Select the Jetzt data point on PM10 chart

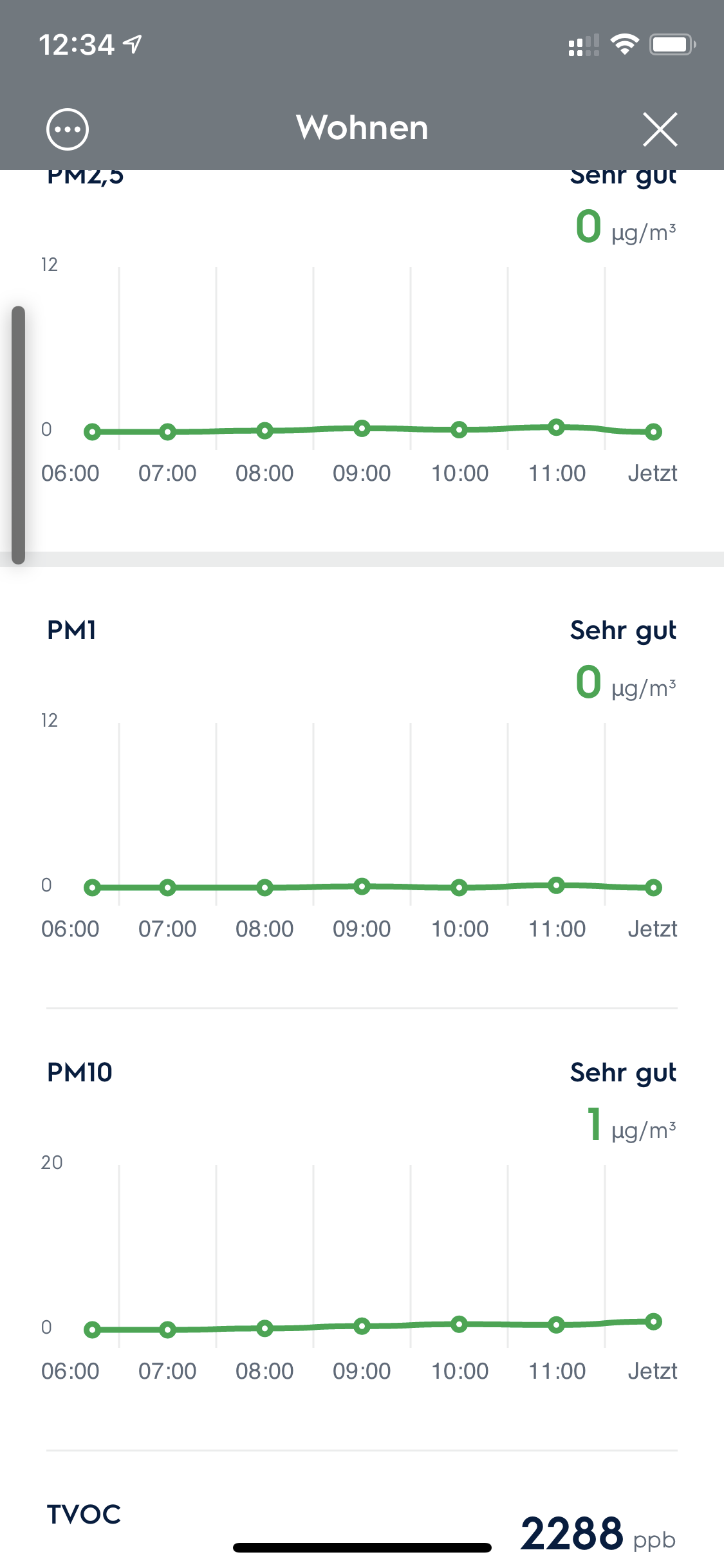click(653, 1321)
